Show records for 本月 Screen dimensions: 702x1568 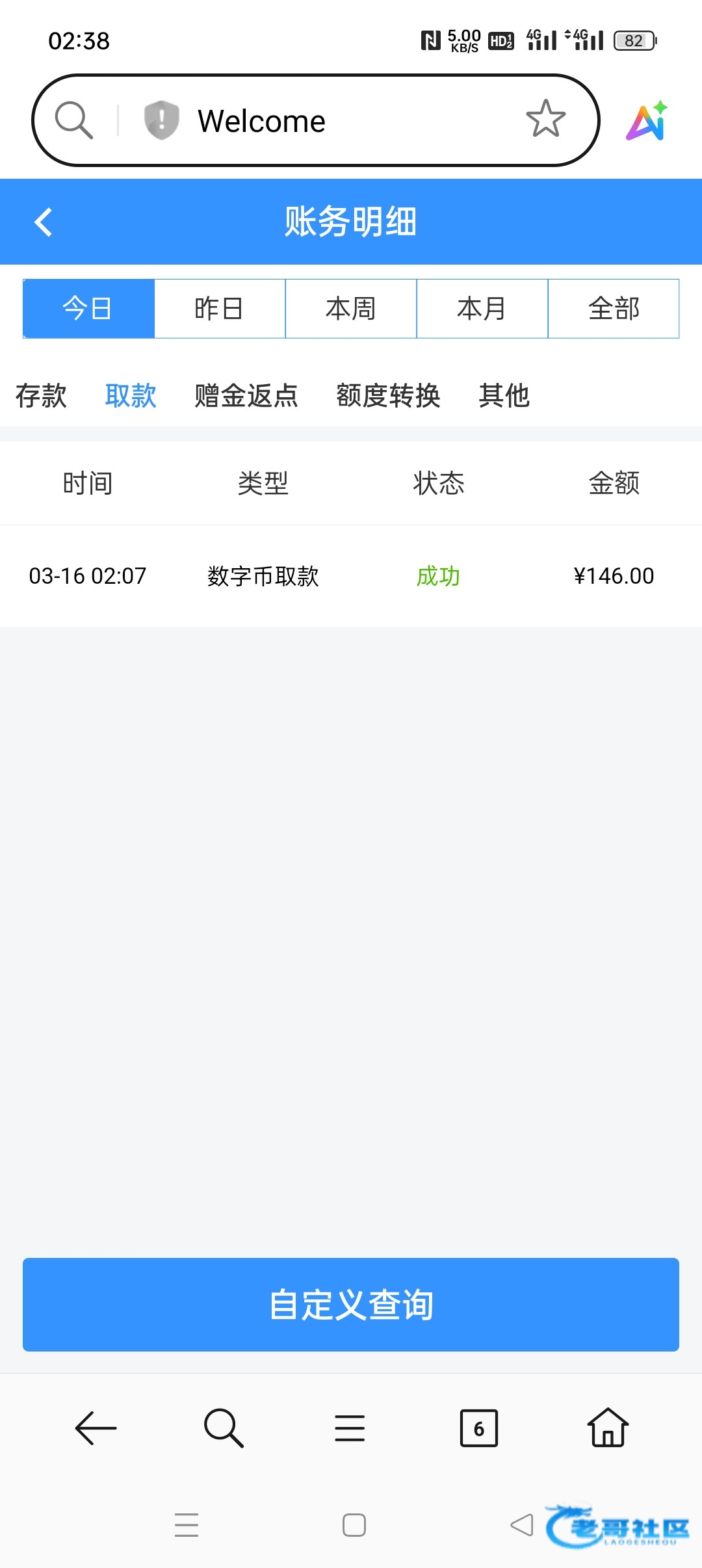[482, 309]
